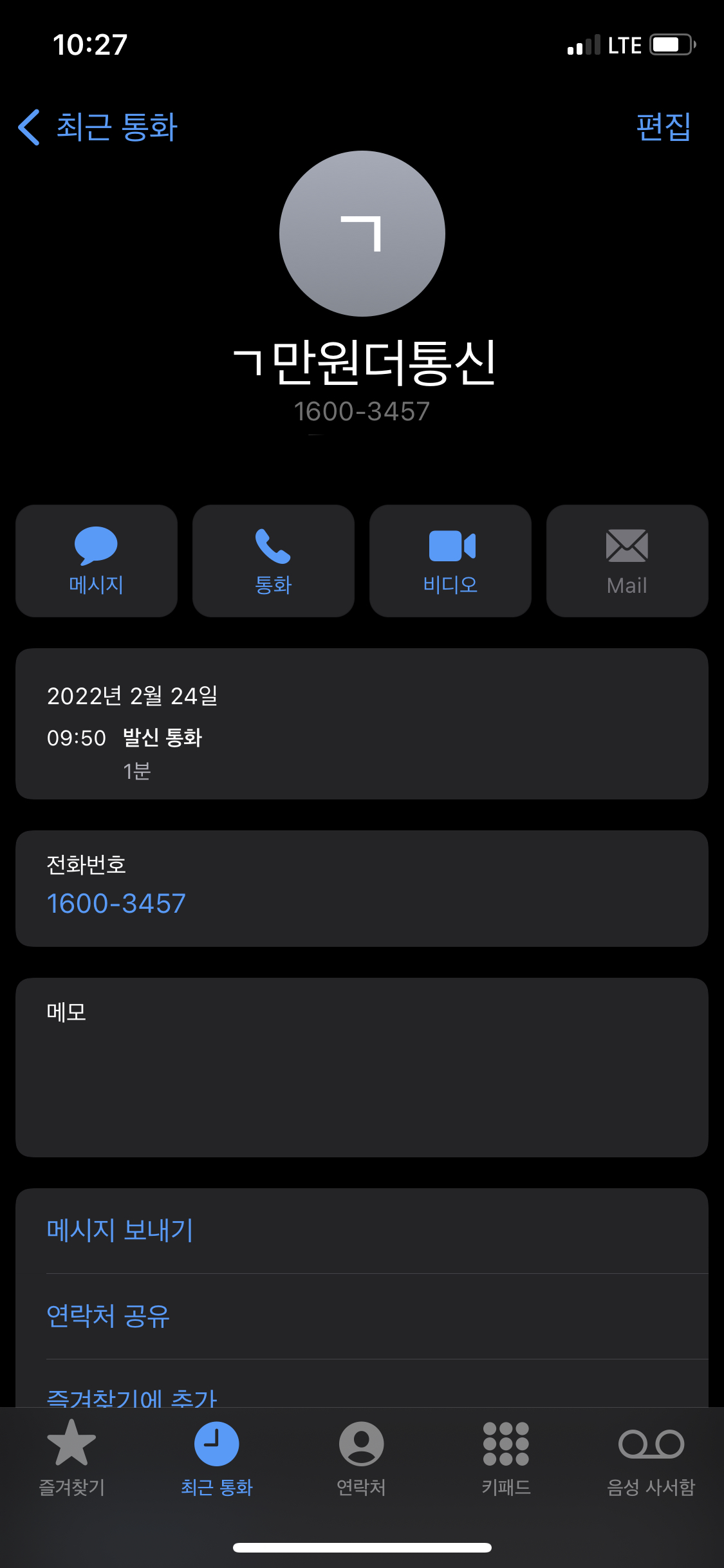Viewport: 724px width, 1568px height.
Task: Tap 편집 to edit the contact
Action: coord(664,127)
